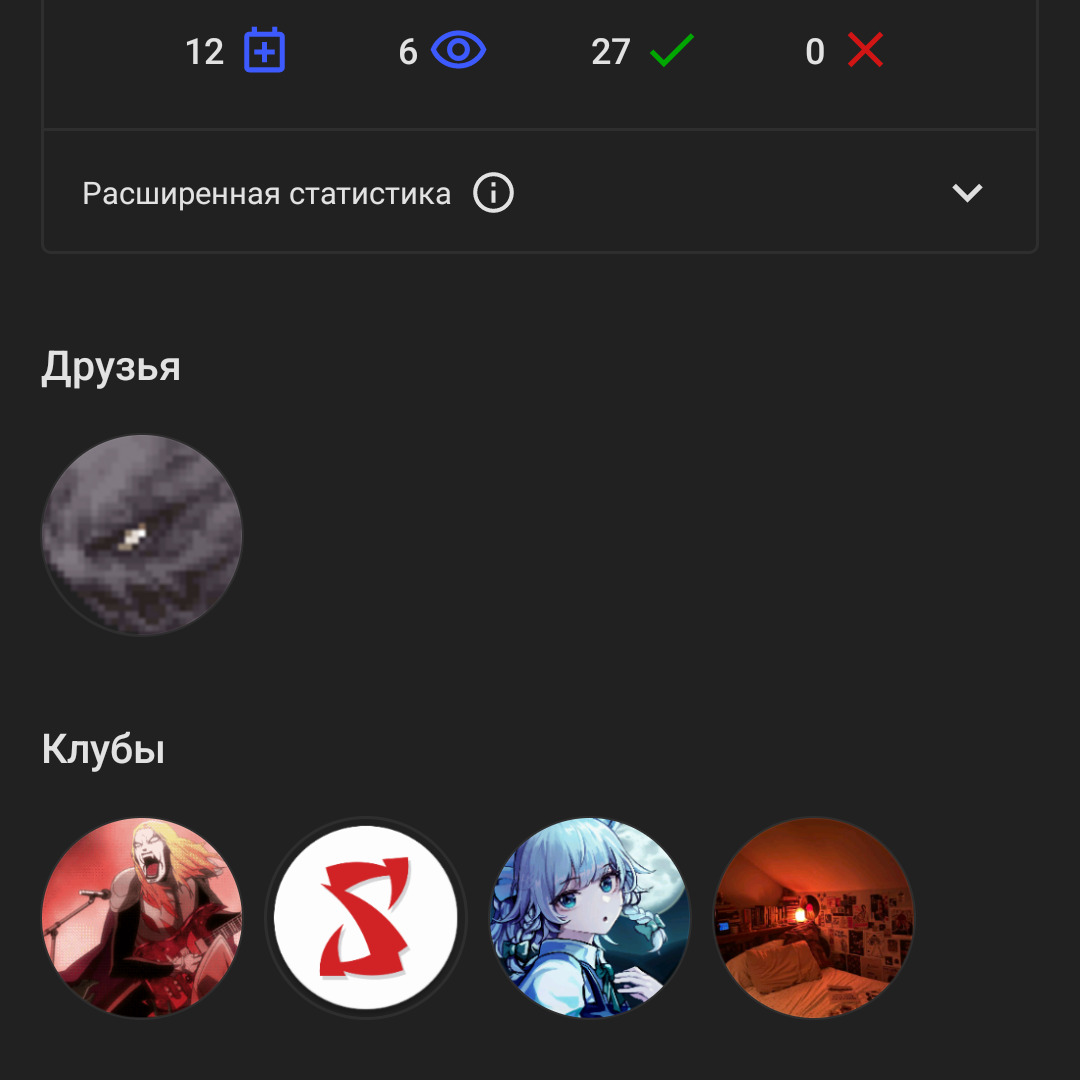Viewport: 1080px width, 1080px height.
Task: Expand the Расширенная статистика section
Action: click(966, 193)
